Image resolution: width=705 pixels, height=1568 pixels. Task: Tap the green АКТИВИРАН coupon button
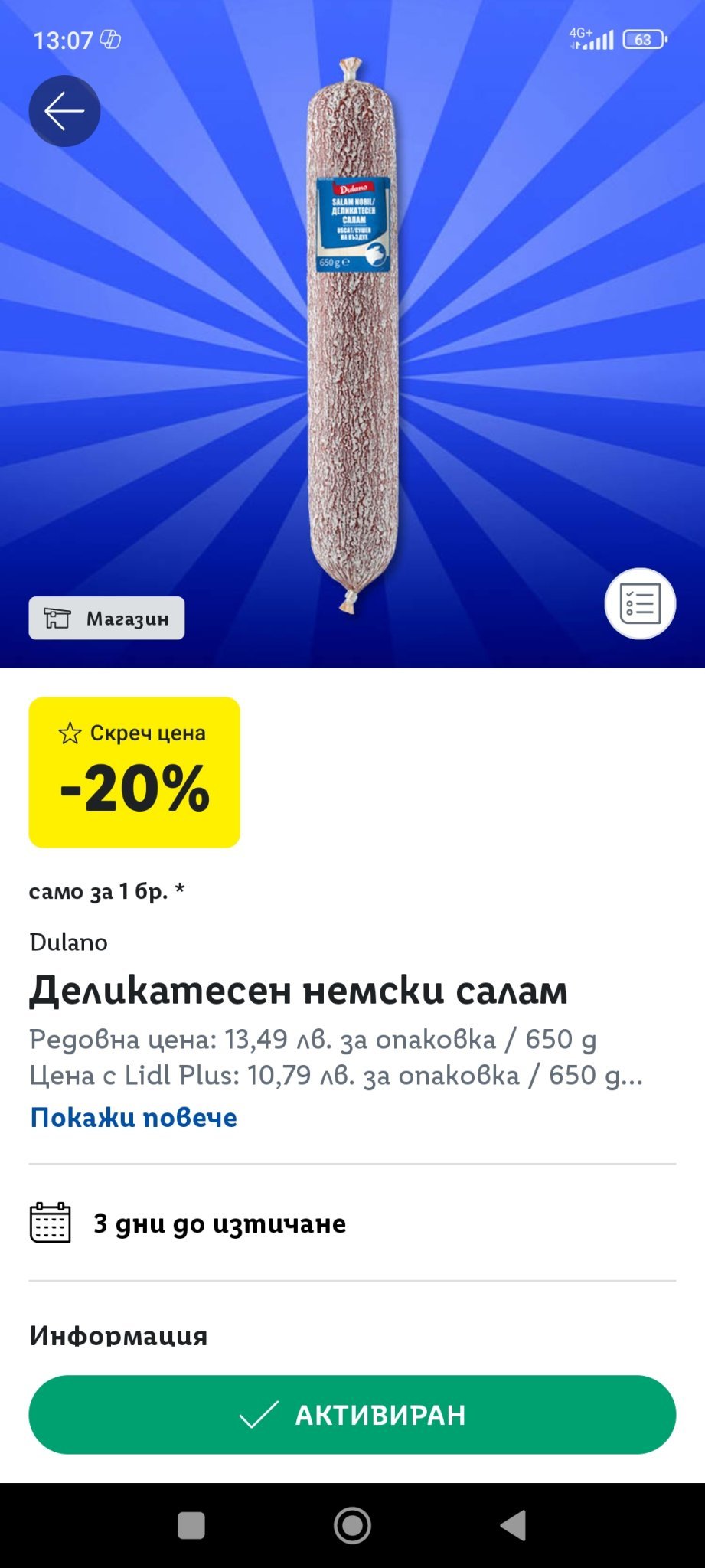(352, 1415)
